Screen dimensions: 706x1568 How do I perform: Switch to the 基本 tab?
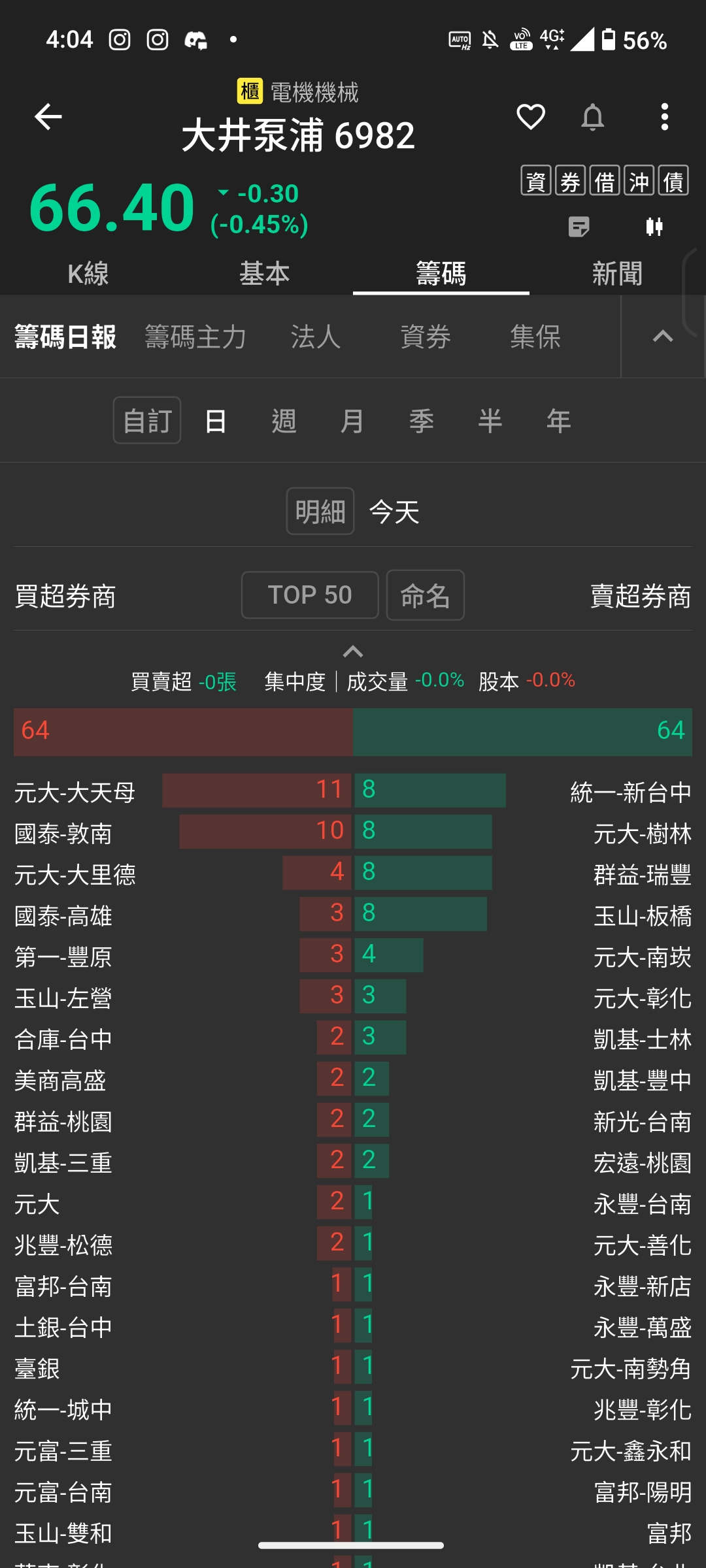(264, 274)
